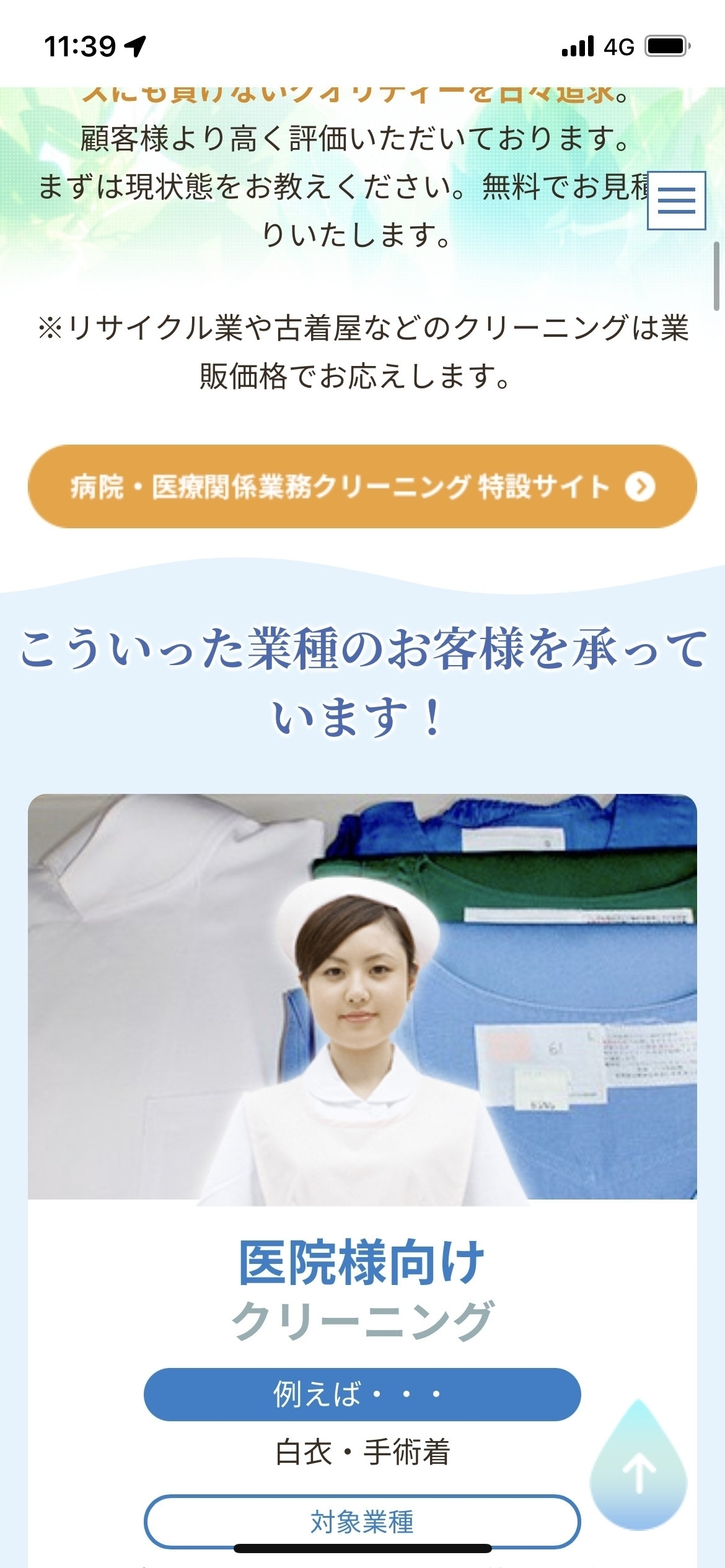Tap the scroll-to-top water drop arrow

coord(639,1470)
